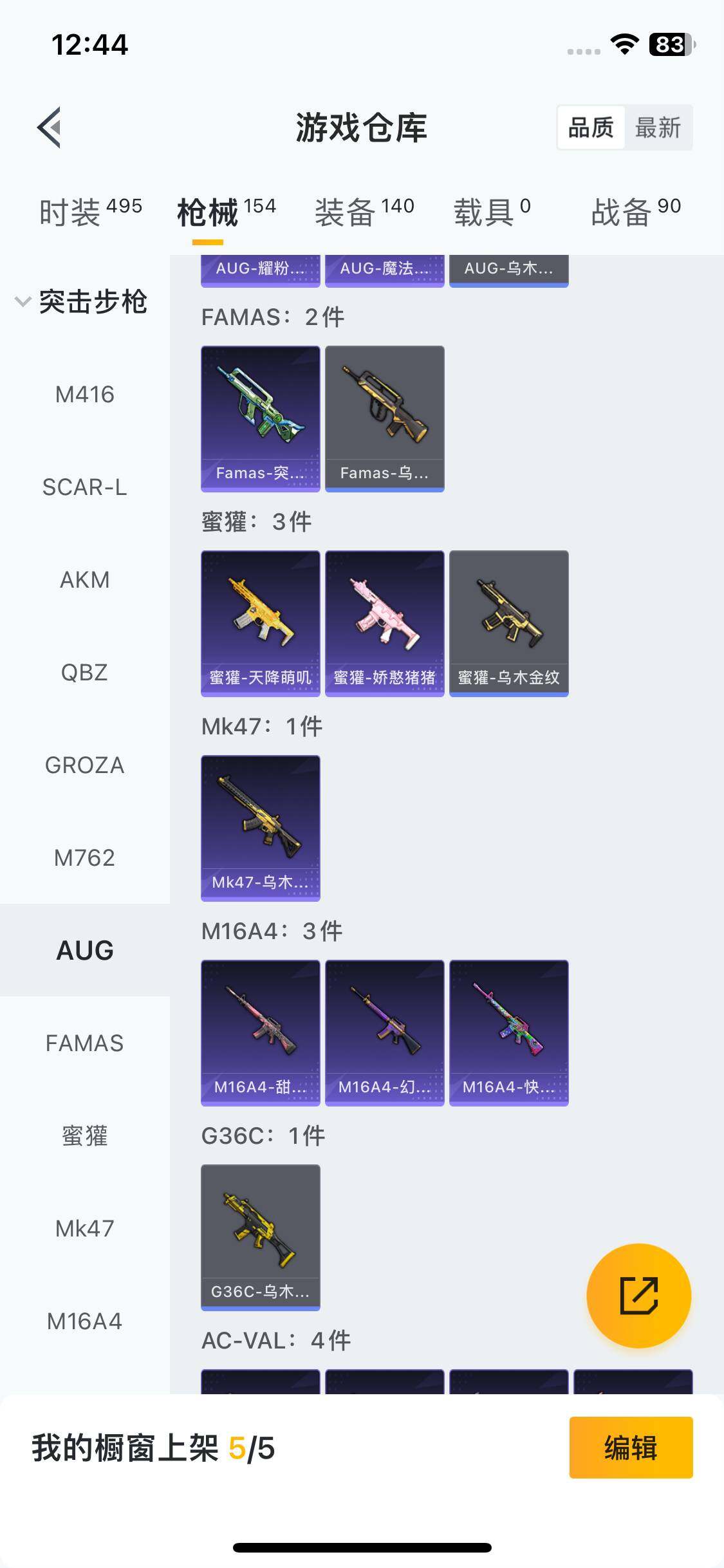Open the 蜜獾-天降萌叽 skin
The width and height of the screenshot is (724, 1568).
(x=260, y=623)
